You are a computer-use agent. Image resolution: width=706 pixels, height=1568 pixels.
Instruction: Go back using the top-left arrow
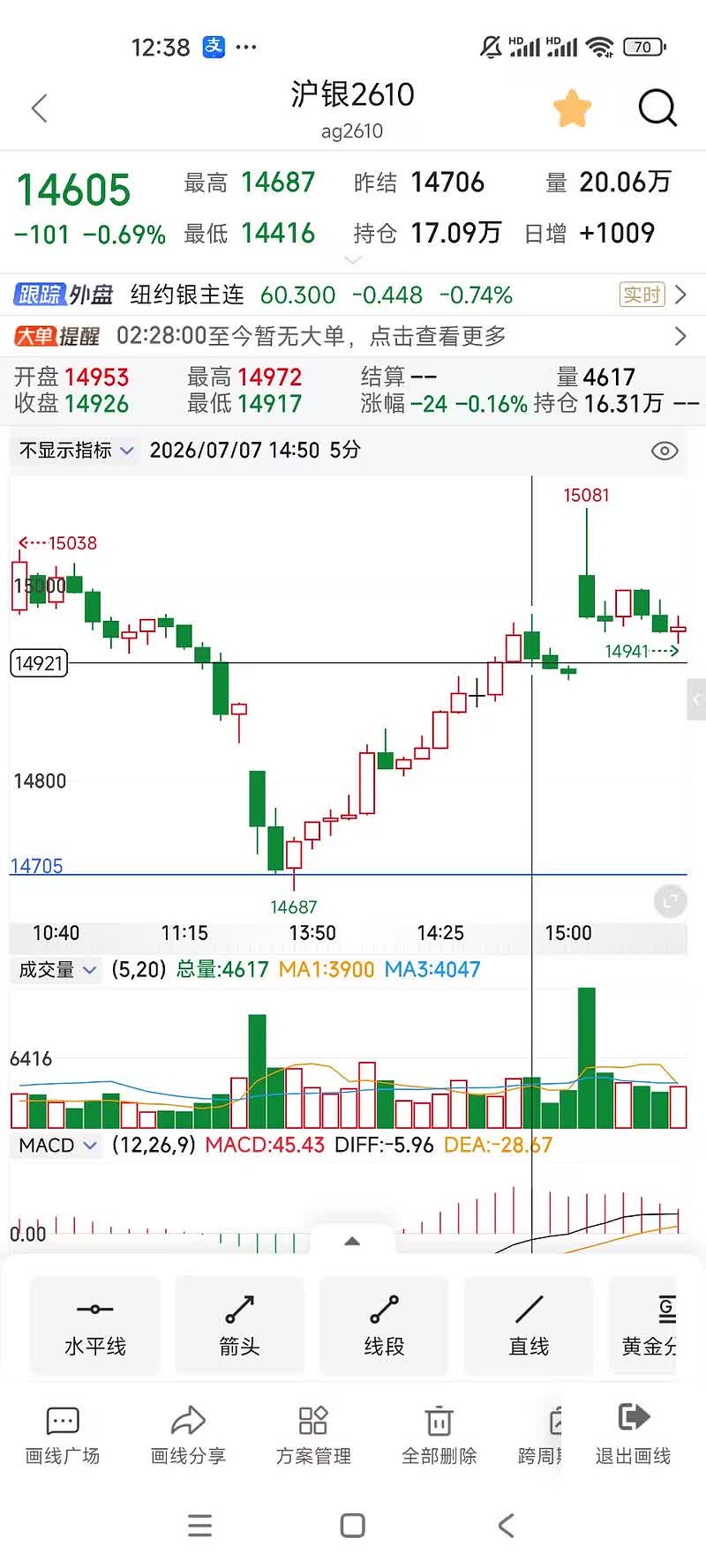[39, 108]
